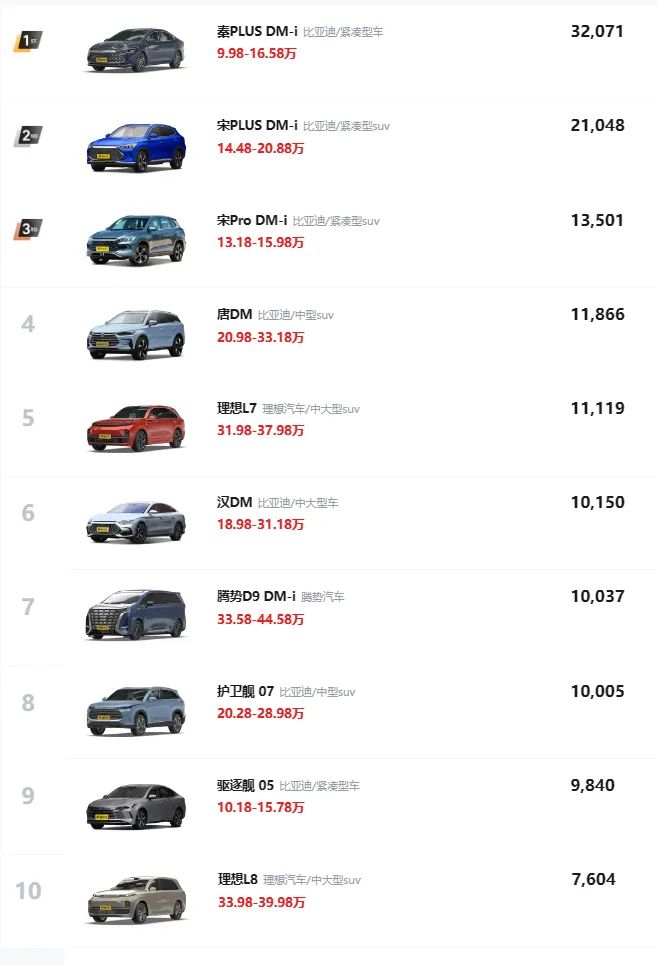Image resolution: width=657 pixels, height=965 pixels.
Task: View the 腾势D9 DM-i entry
Action: tap(256, 596)
